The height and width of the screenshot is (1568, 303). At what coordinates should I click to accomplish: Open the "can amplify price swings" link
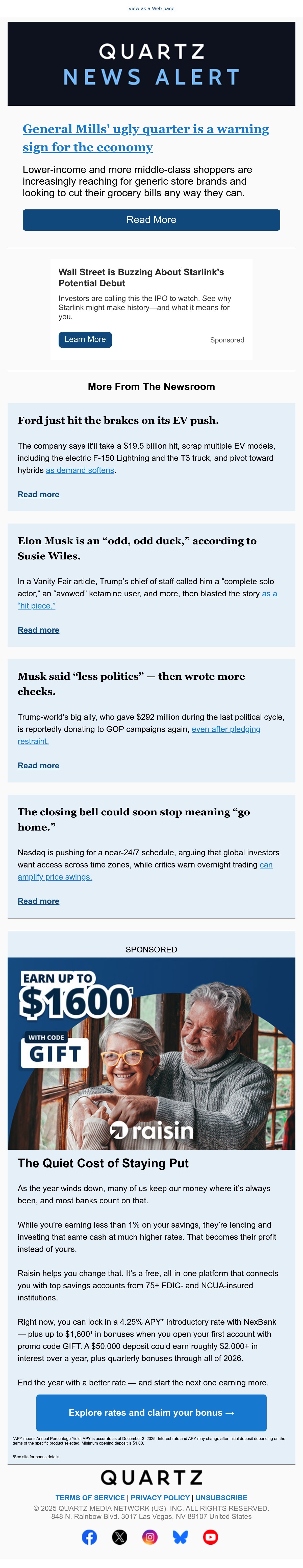click(x=145, y=871)
